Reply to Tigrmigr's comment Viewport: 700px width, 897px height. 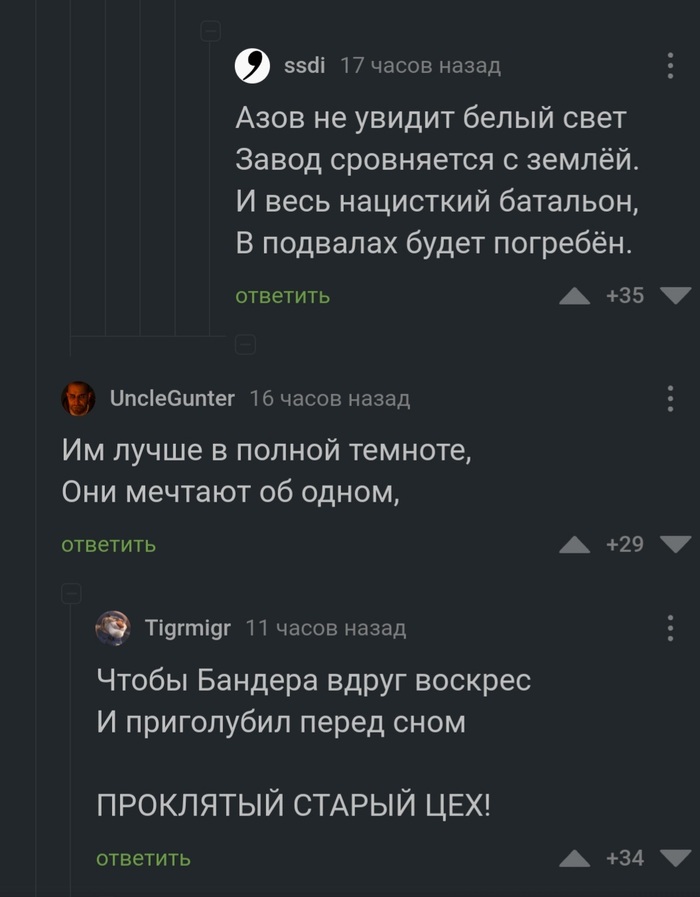143,859
